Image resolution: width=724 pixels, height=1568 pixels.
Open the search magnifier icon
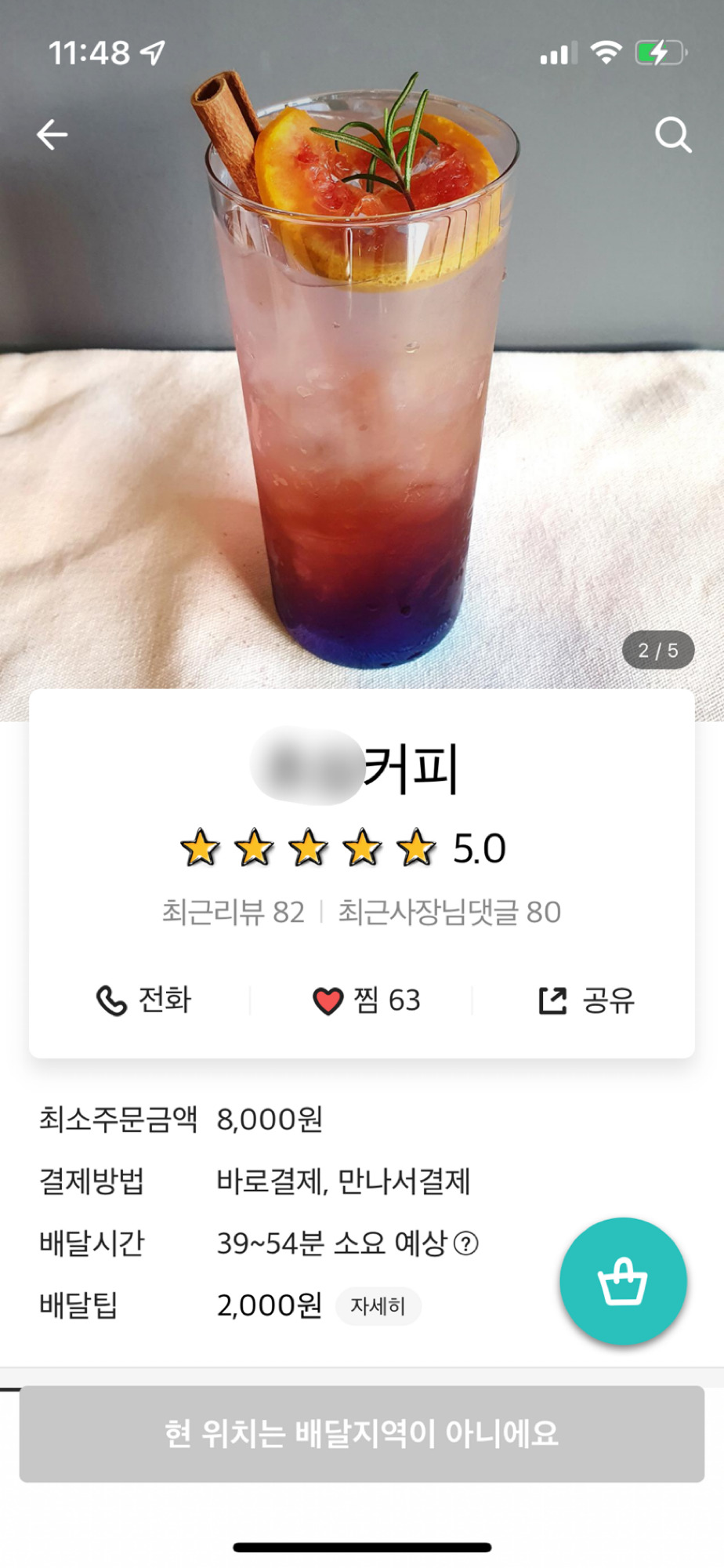click(x=673, y=135)
